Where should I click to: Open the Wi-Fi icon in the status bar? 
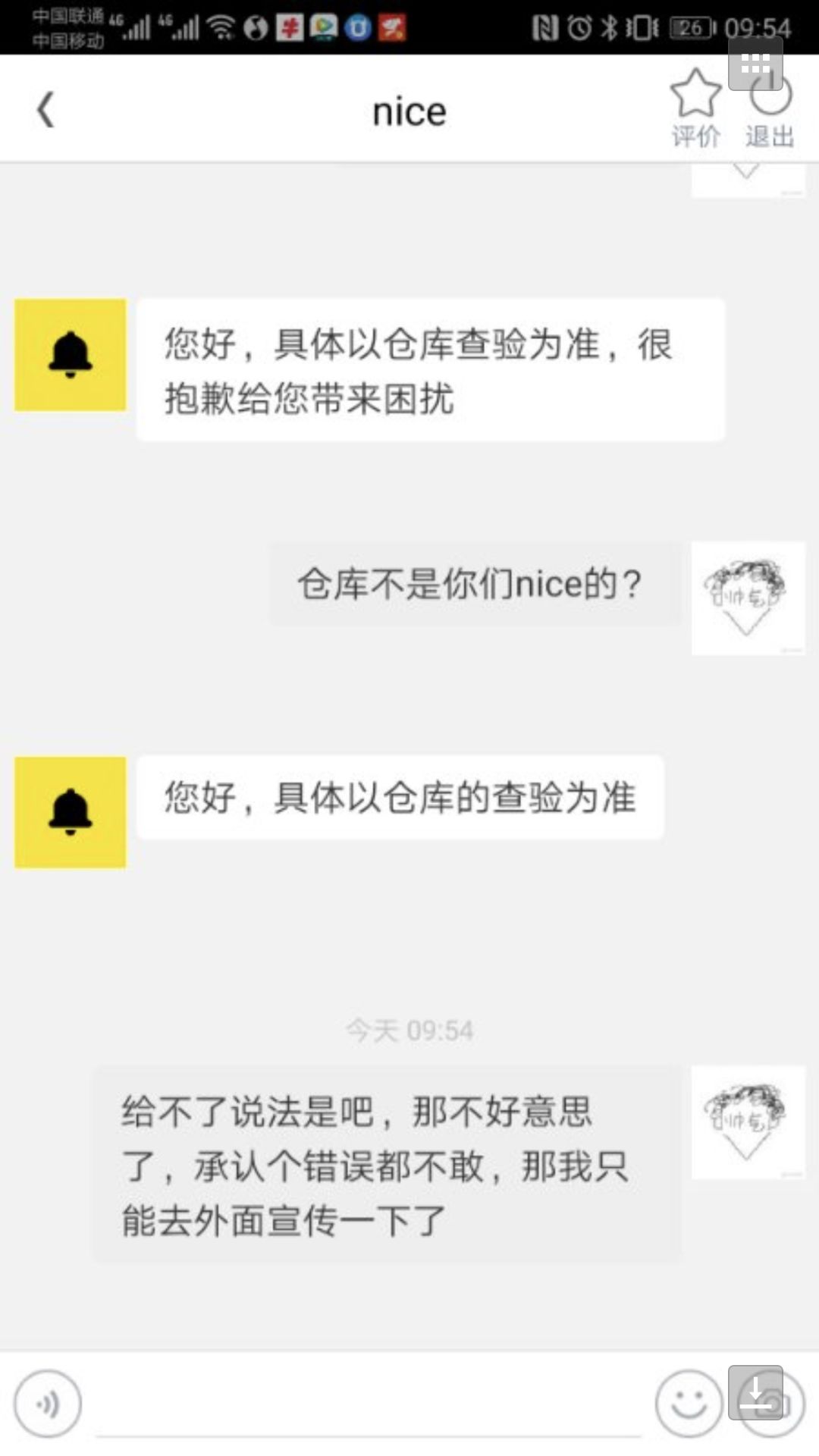221,25
